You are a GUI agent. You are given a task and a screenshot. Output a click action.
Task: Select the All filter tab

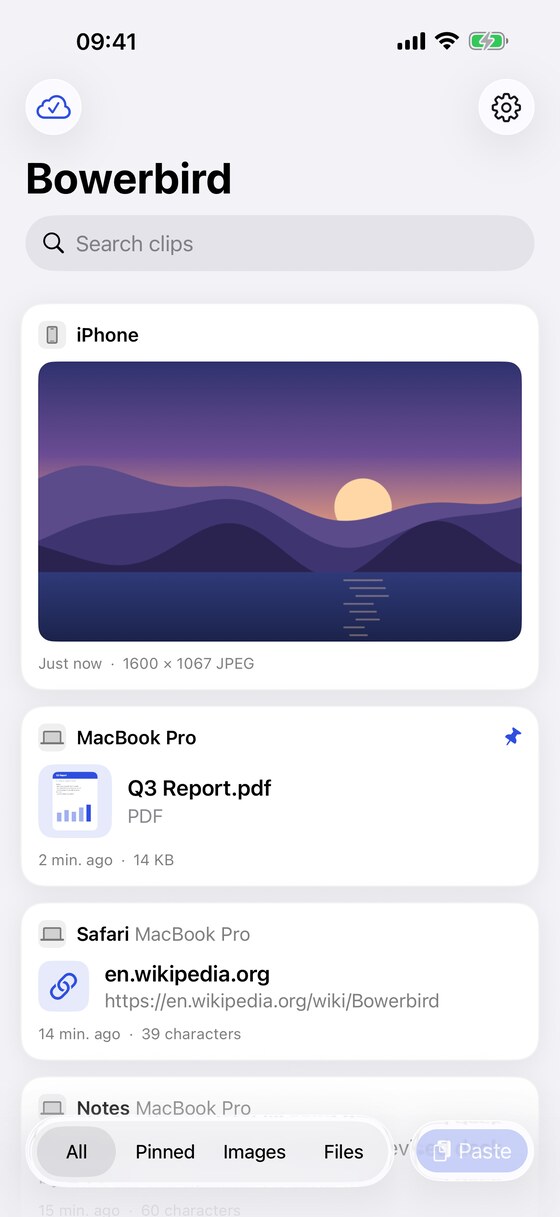coord(77,1152)
